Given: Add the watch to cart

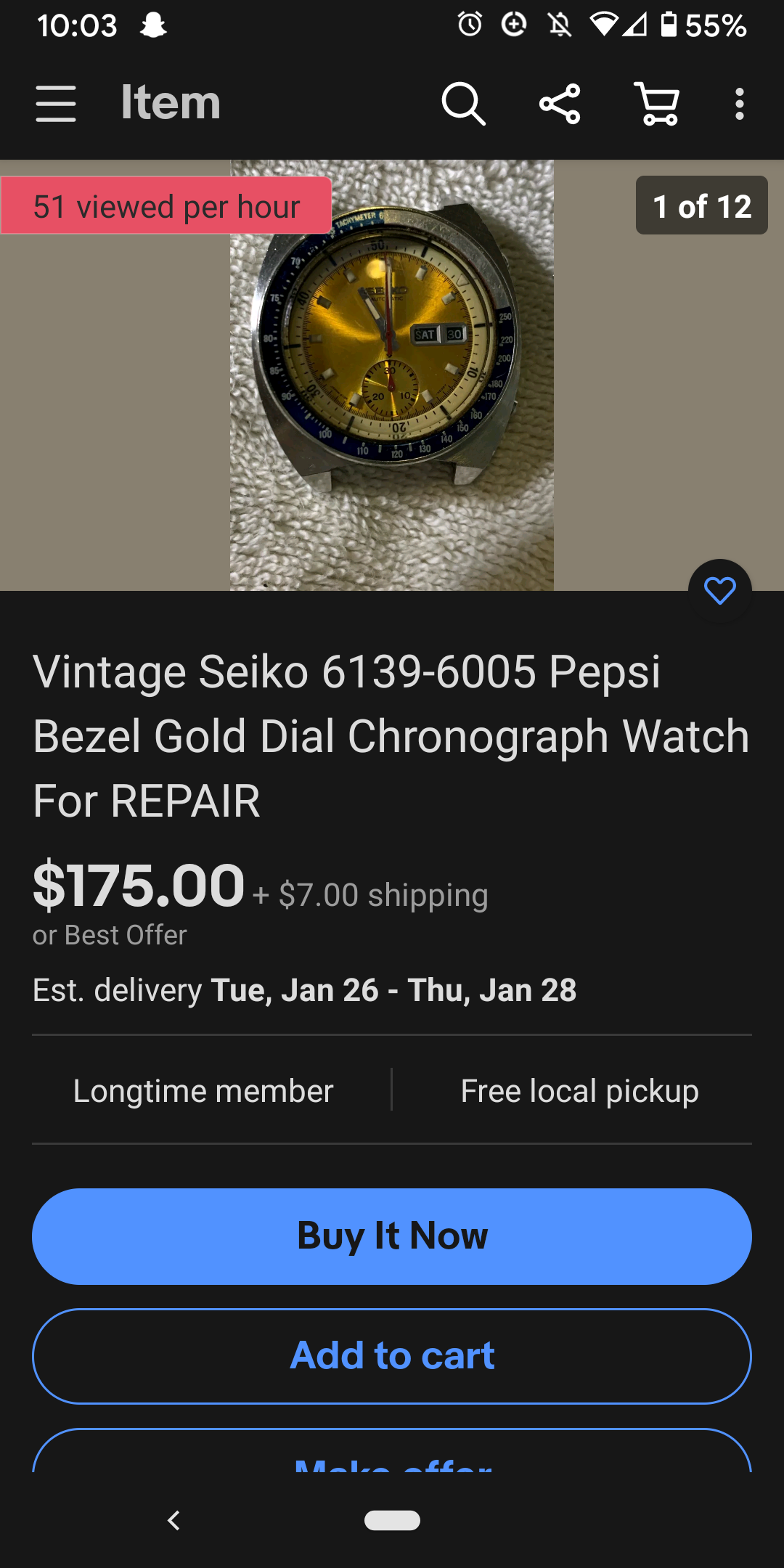Looking at the screenshot, I should point(392,1355).
